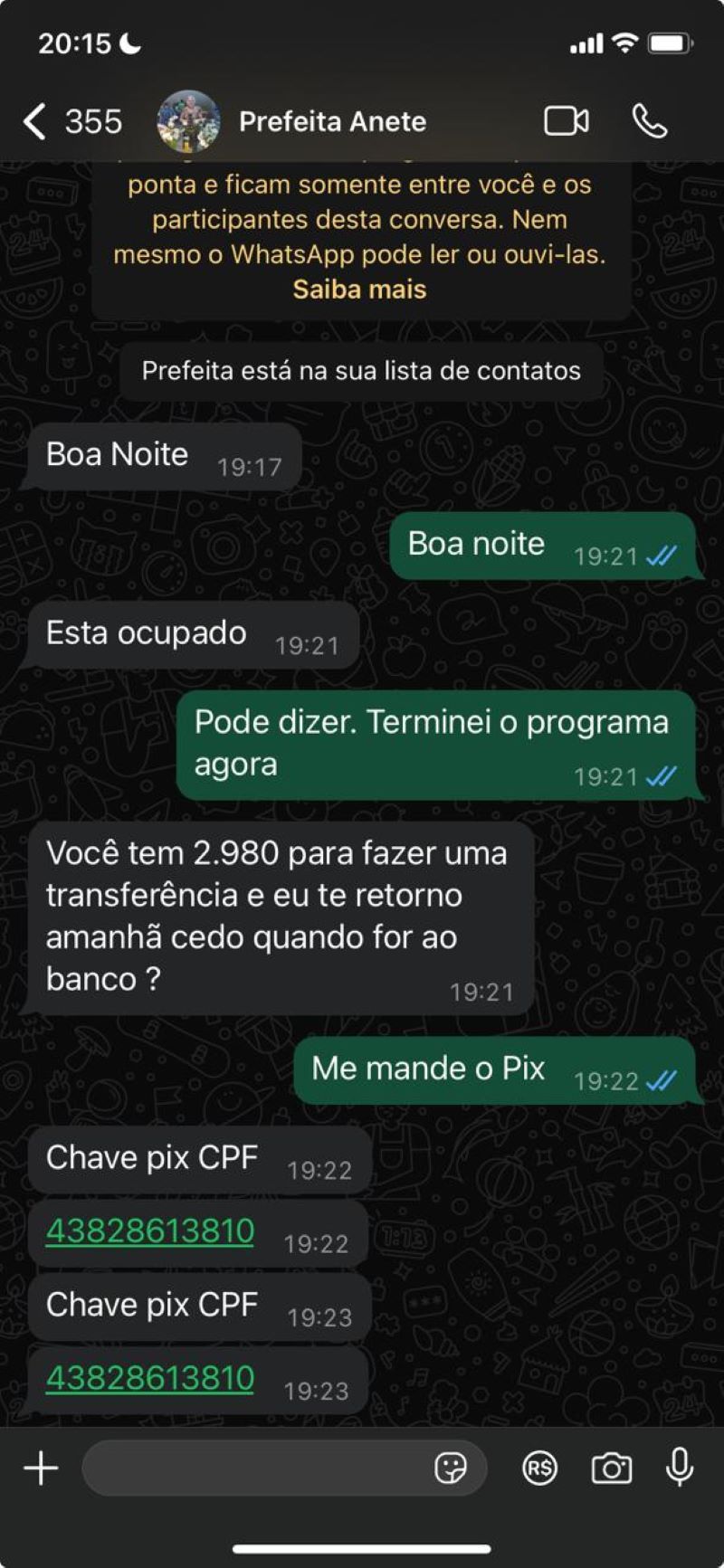Open the sticker picker
The image size is (724, 1568).
pos(451,1468)
